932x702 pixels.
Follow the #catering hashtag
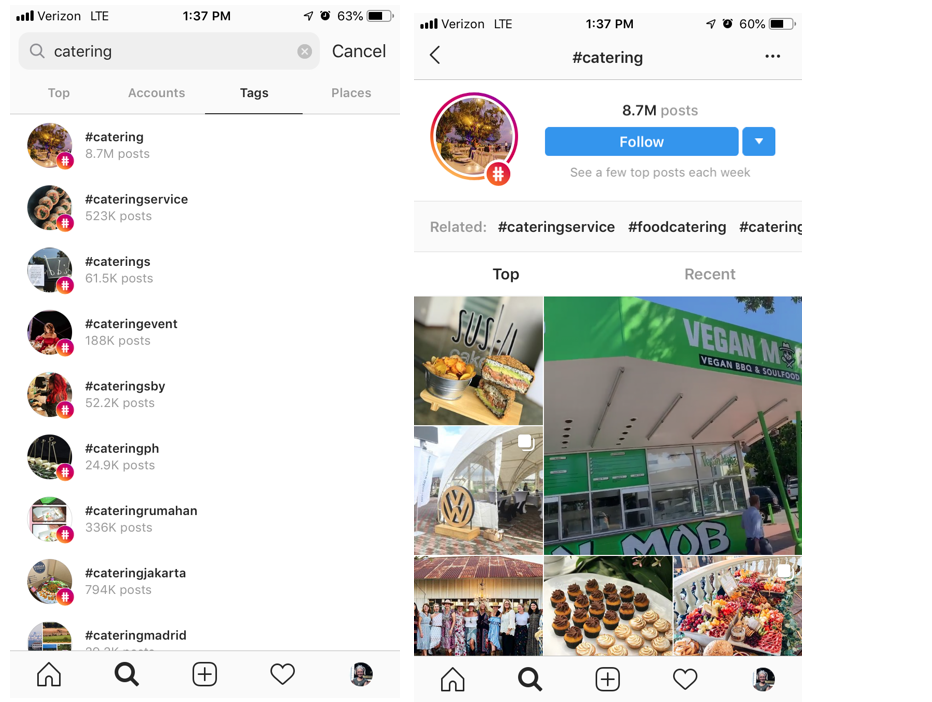(641, 142)
